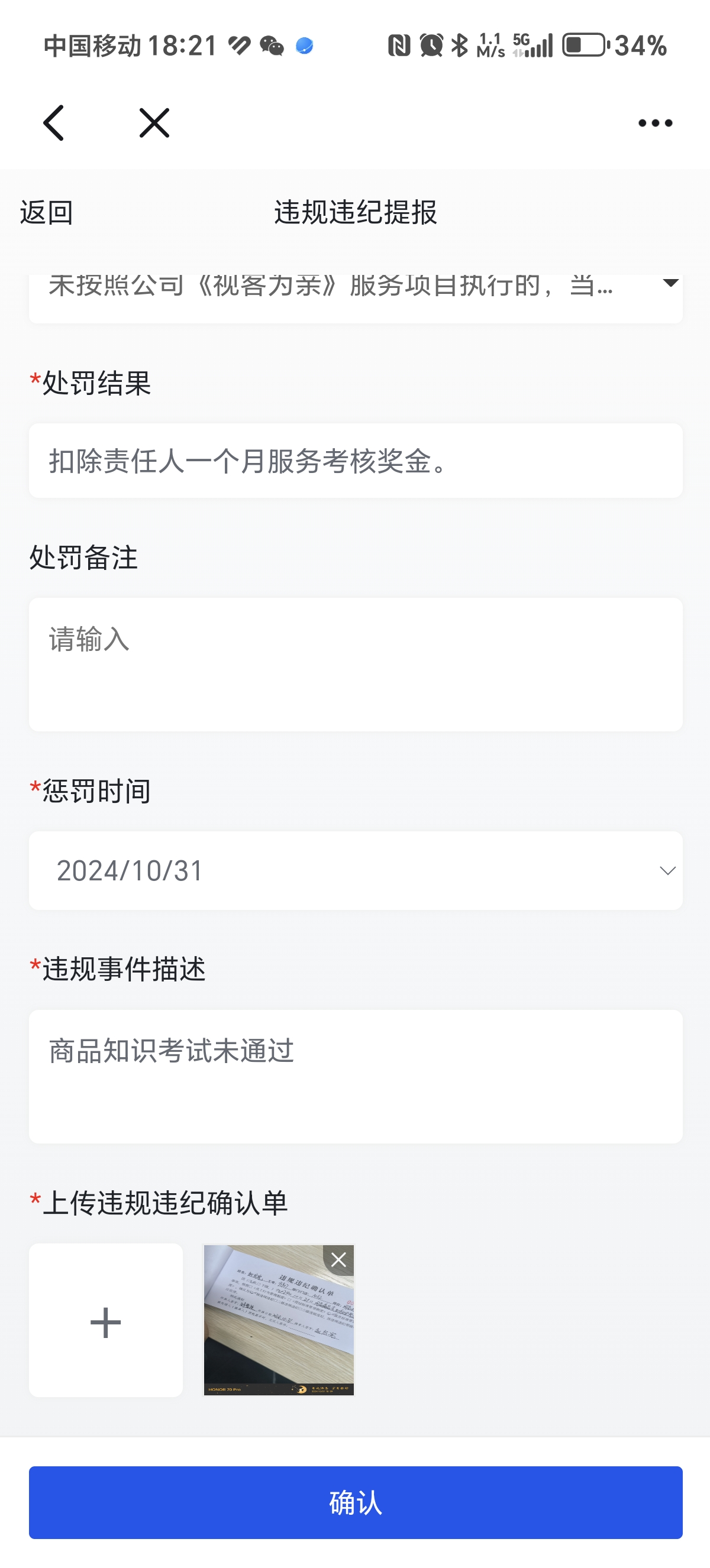Close the page with the X icon
Image resolution: width=710 pixels, height=1568 pixels.
(x=154, y=123)
